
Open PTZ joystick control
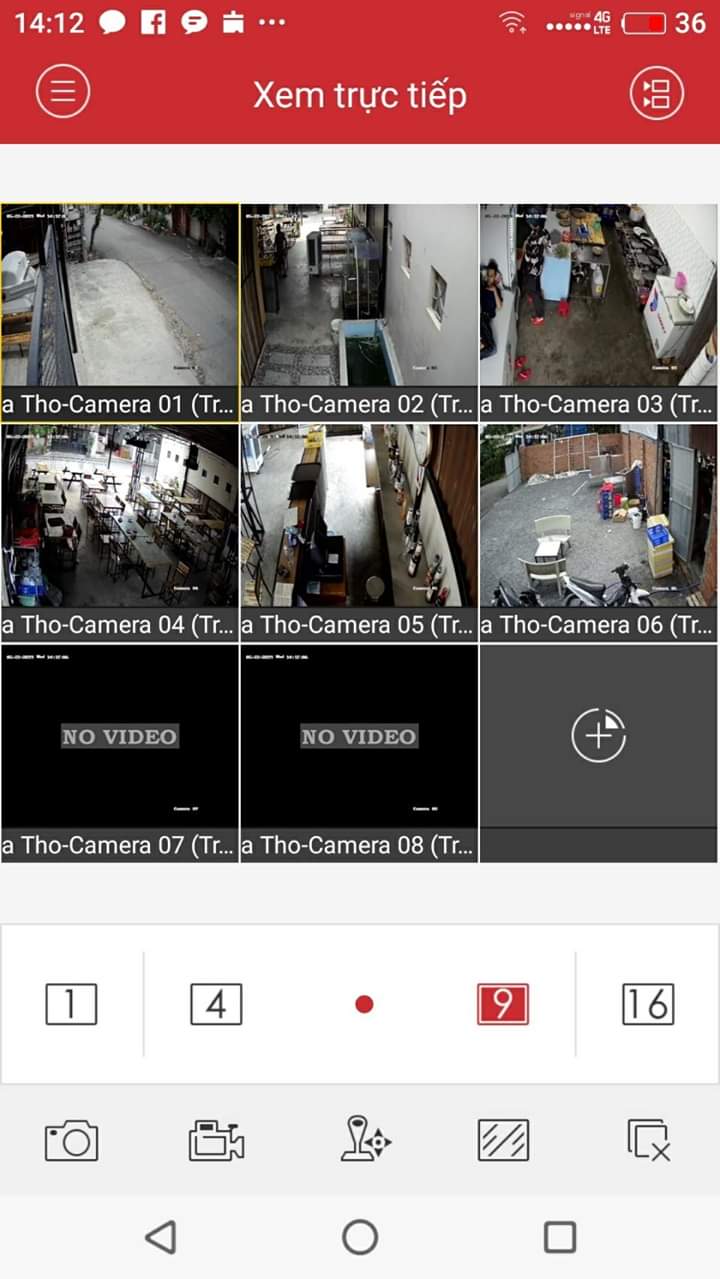pyautogui.click(x=364, y=1141)
